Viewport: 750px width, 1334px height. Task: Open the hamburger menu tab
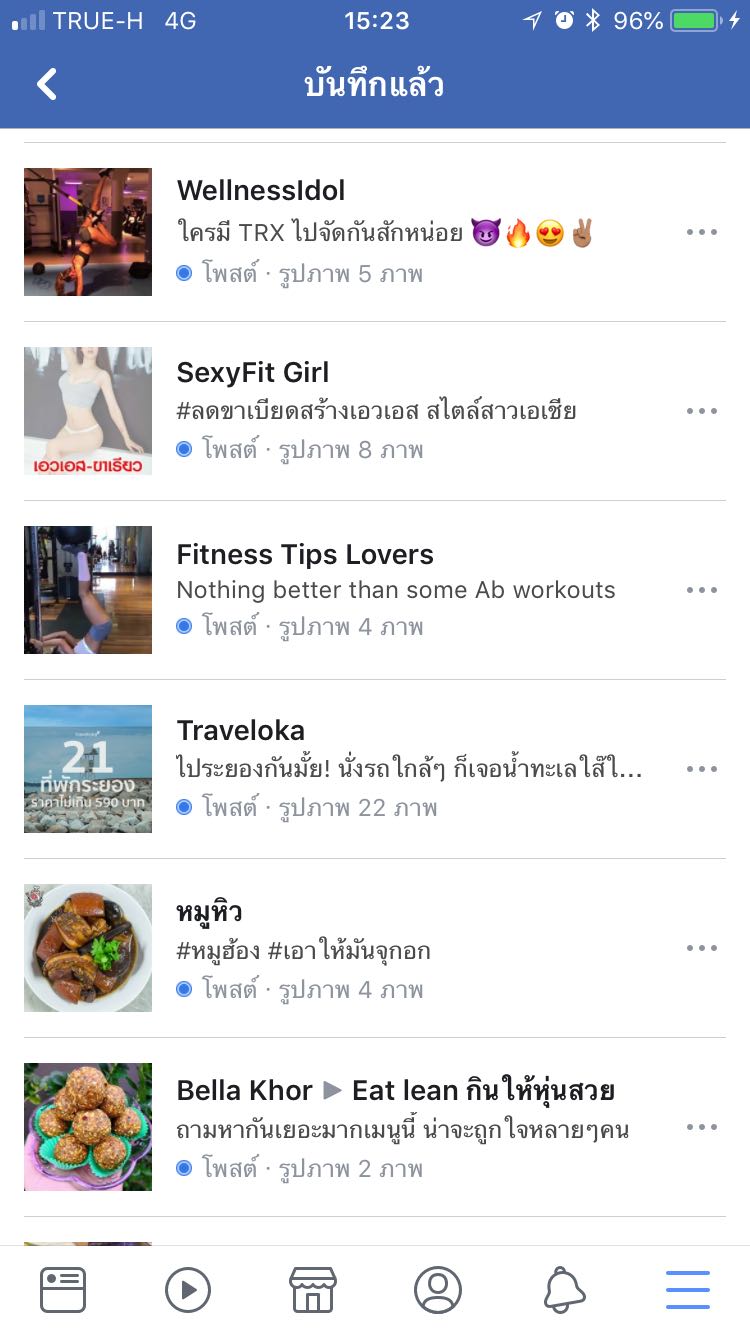coord(688,1290)
